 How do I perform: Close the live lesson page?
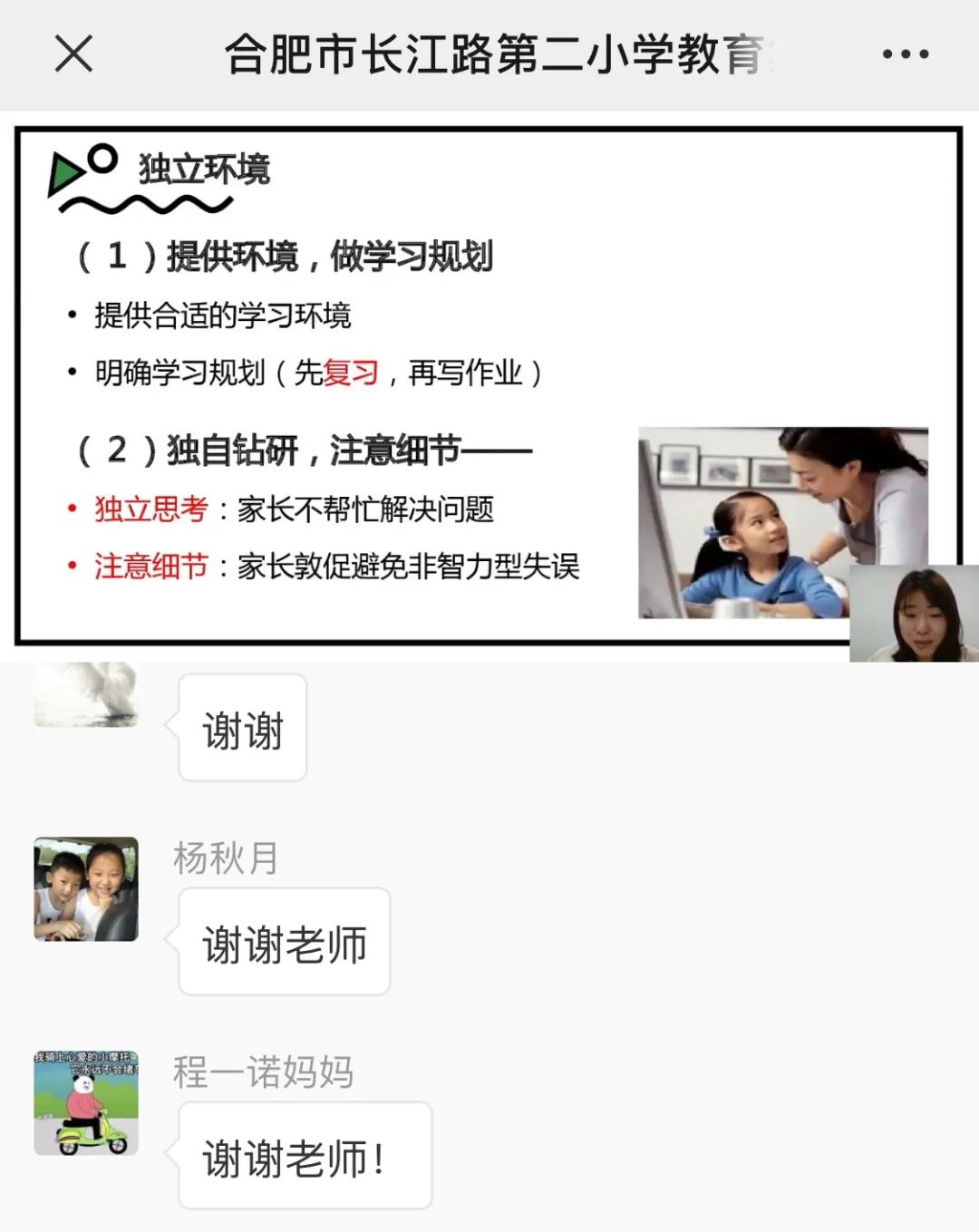tap(73, 53)
